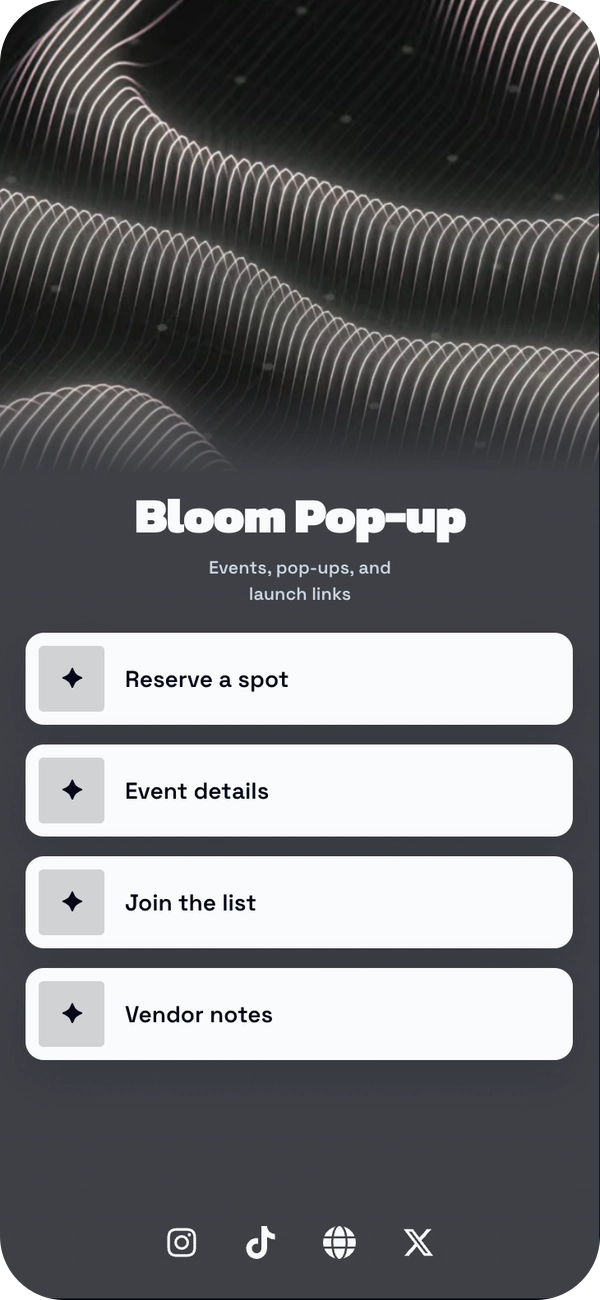
Task: Open Event details
Action: pos(299,791)
